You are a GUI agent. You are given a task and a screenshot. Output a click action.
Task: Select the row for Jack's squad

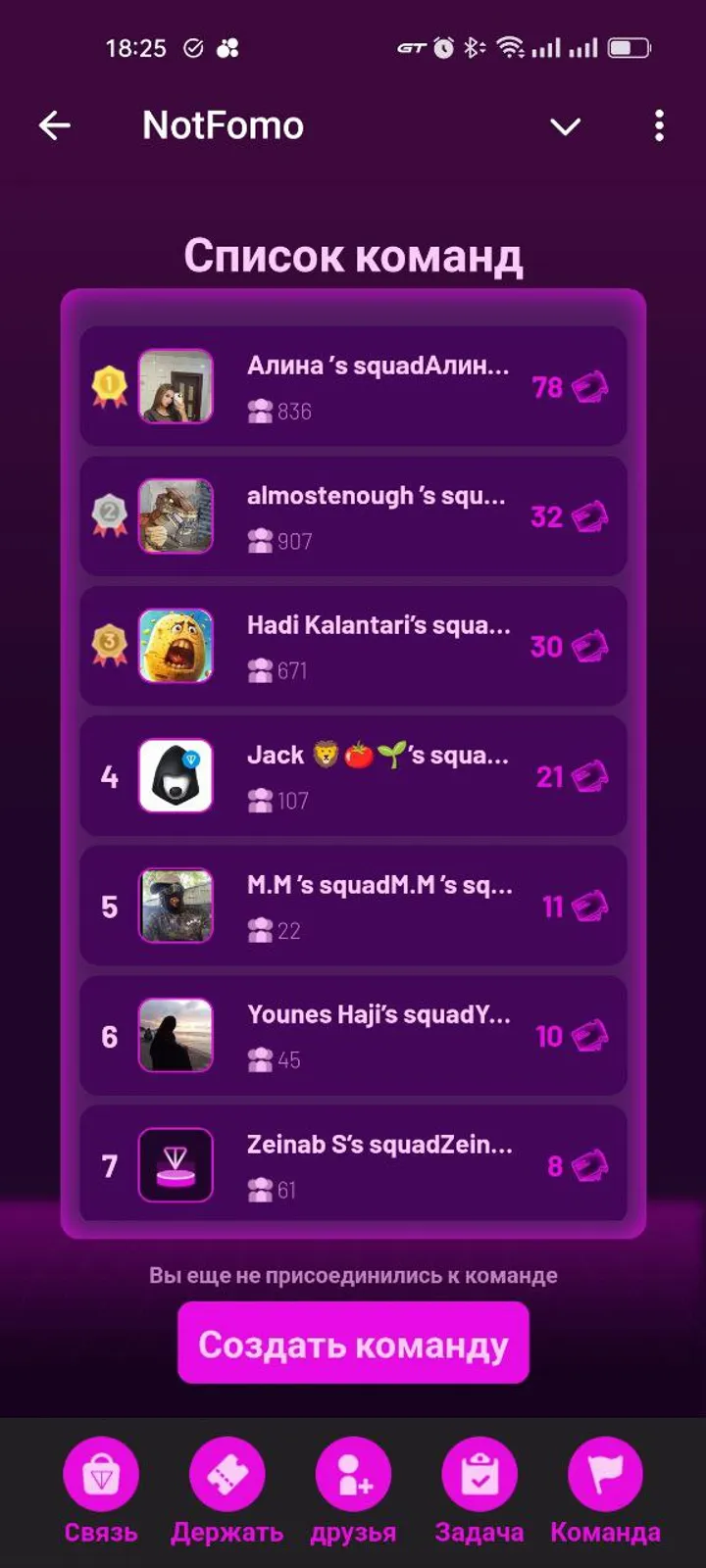tap(352, 775)
